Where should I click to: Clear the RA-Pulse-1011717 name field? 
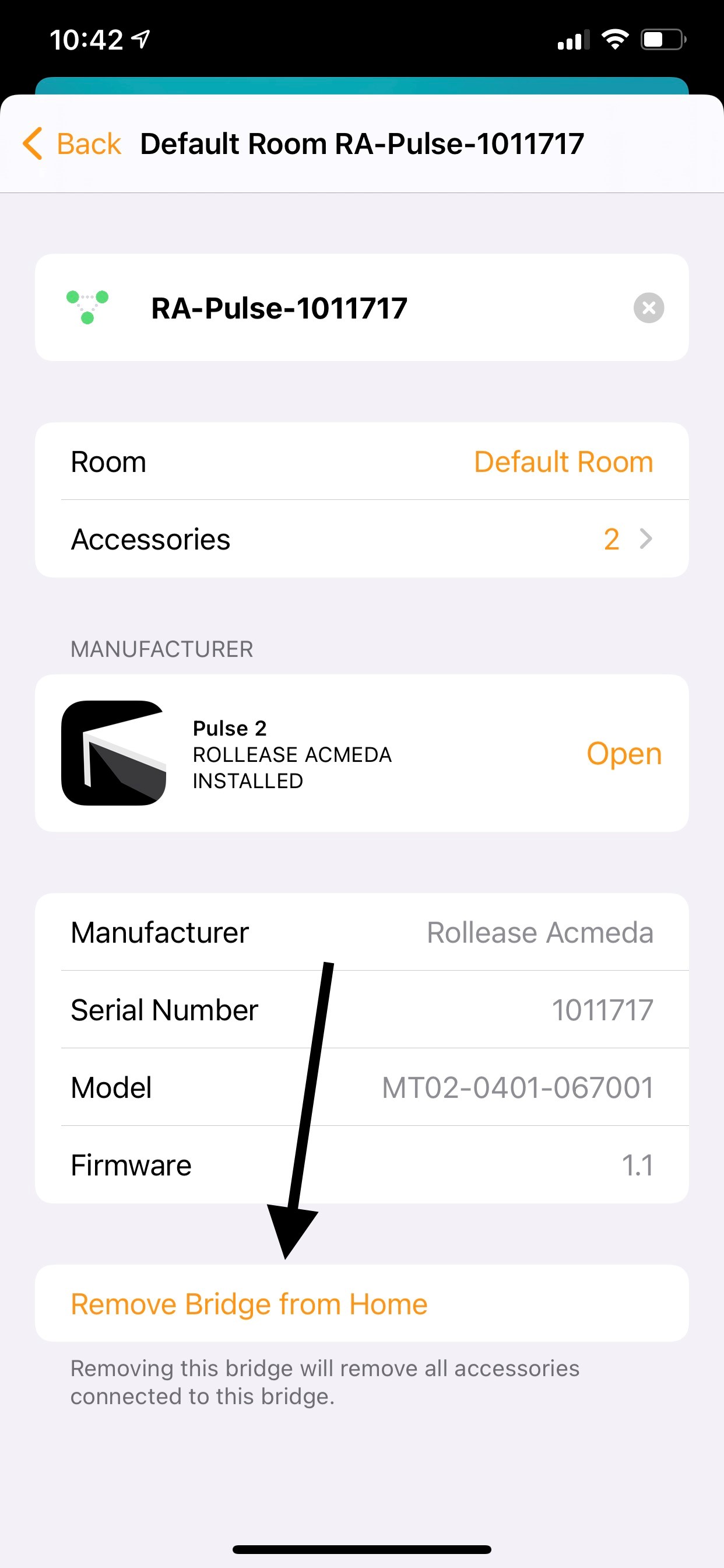[649, 308]
